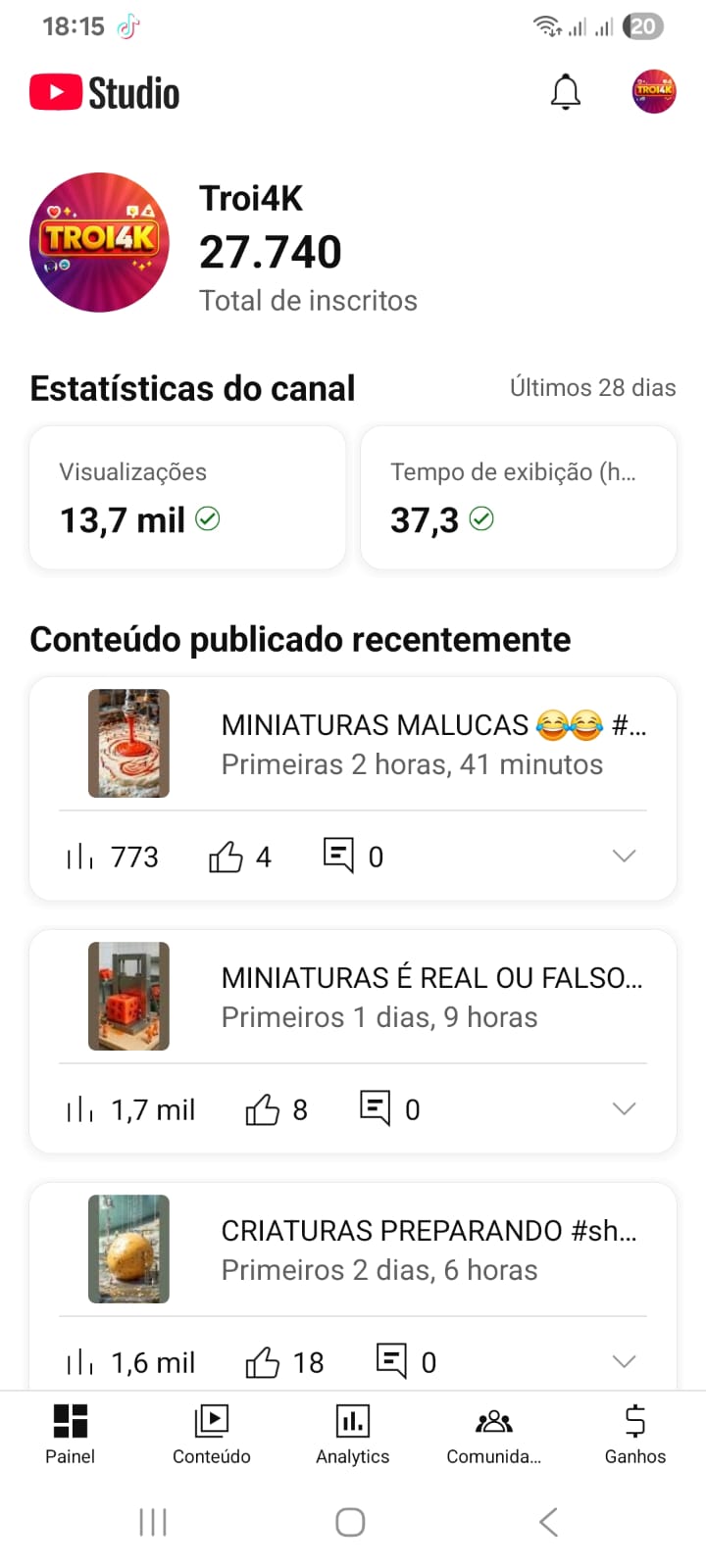Go to the system home screen

click(x=350, y=1522)
